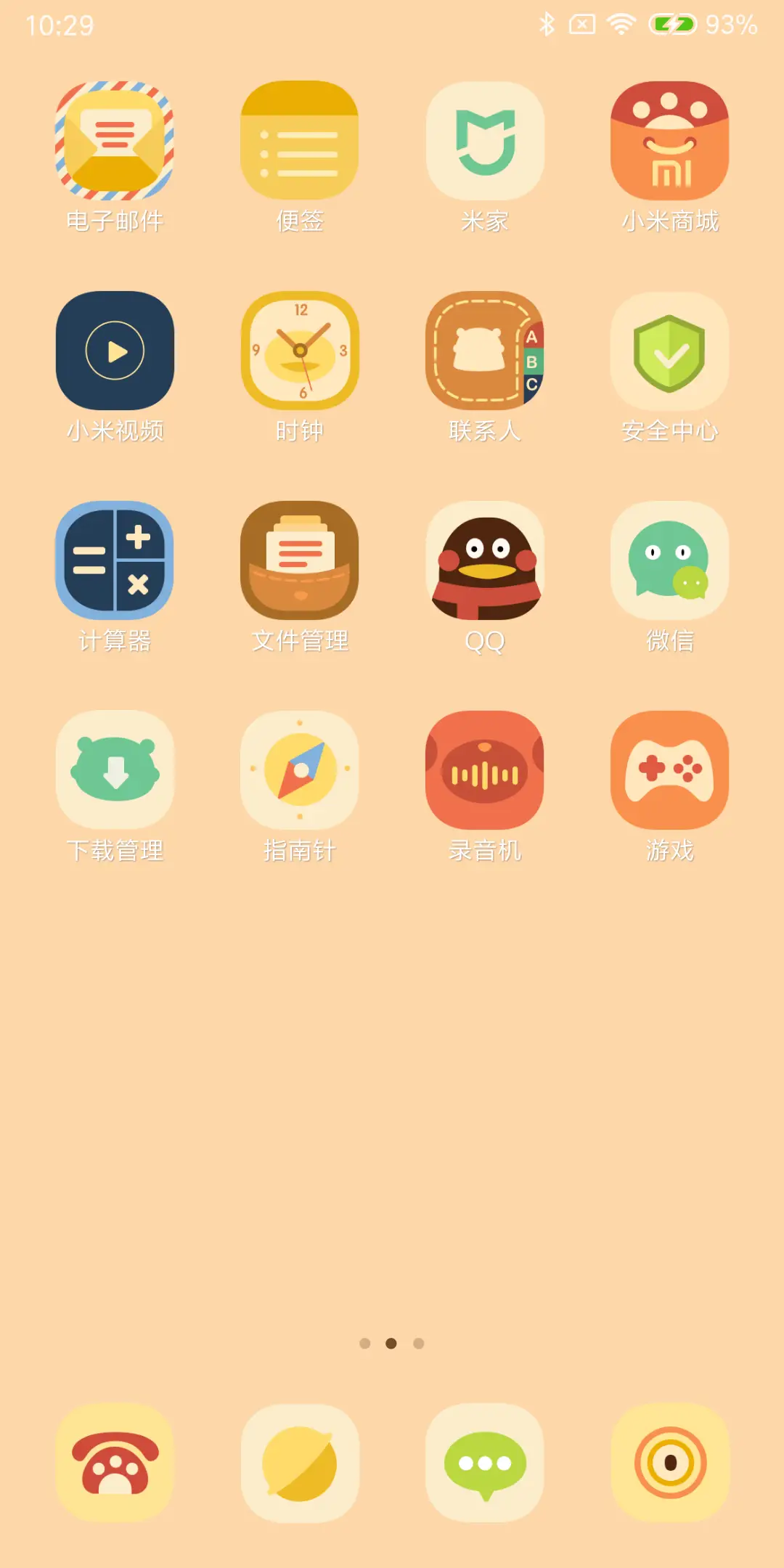
Task: Launch the browser from the dock
Action: tap(300, 1463)
